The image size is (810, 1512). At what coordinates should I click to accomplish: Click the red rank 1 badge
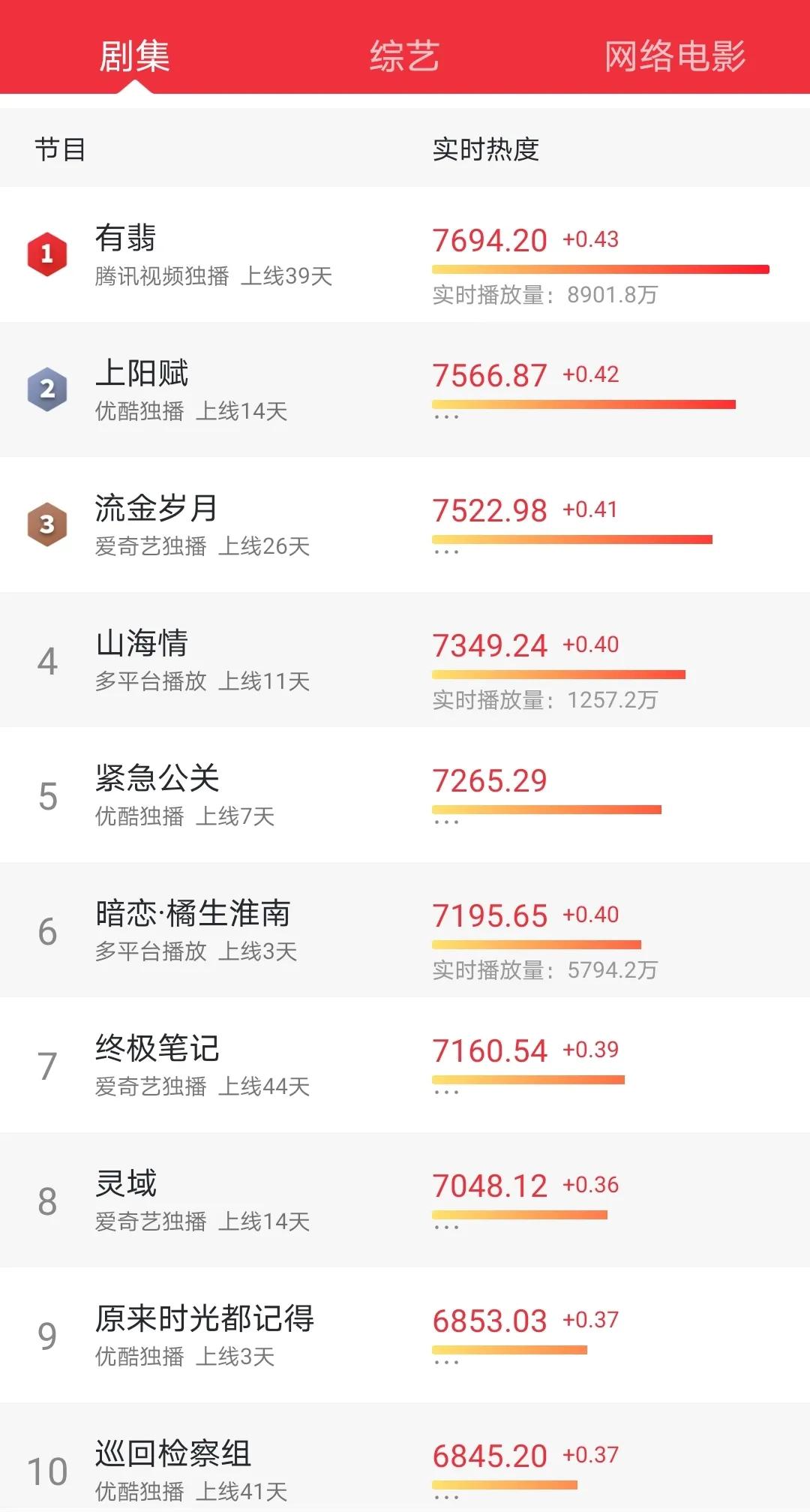coord(46,254)
